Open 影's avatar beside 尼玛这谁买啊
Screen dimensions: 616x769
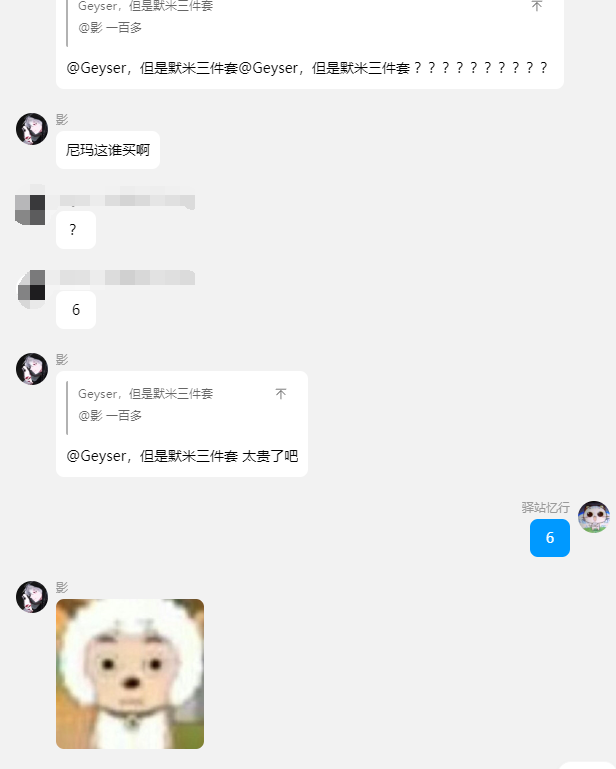tap(32, 129)
